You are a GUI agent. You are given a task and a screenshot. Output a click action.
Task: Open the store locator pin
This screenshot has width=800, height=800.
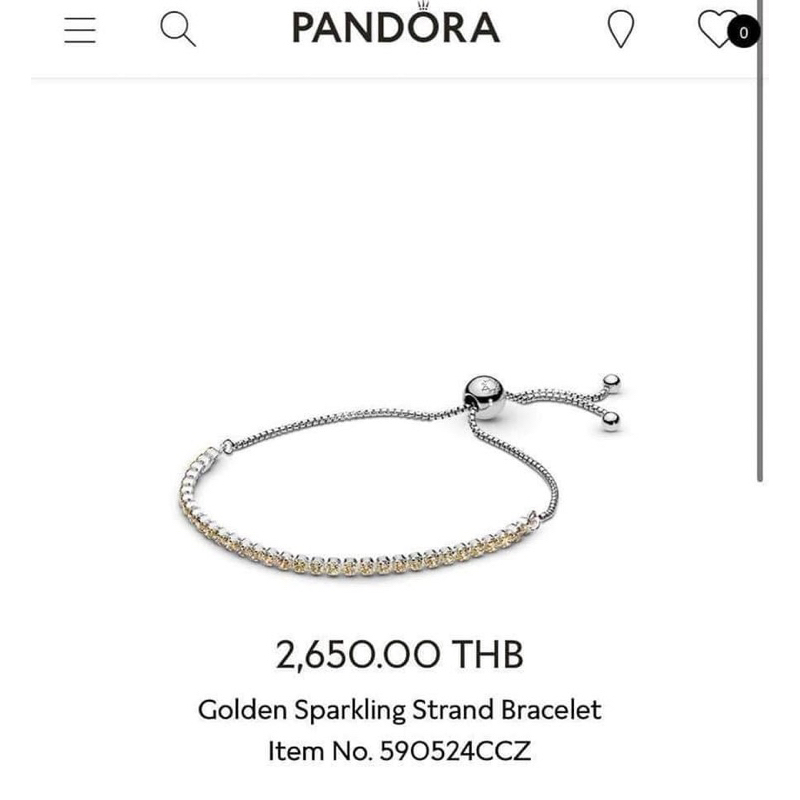[621, 30]
